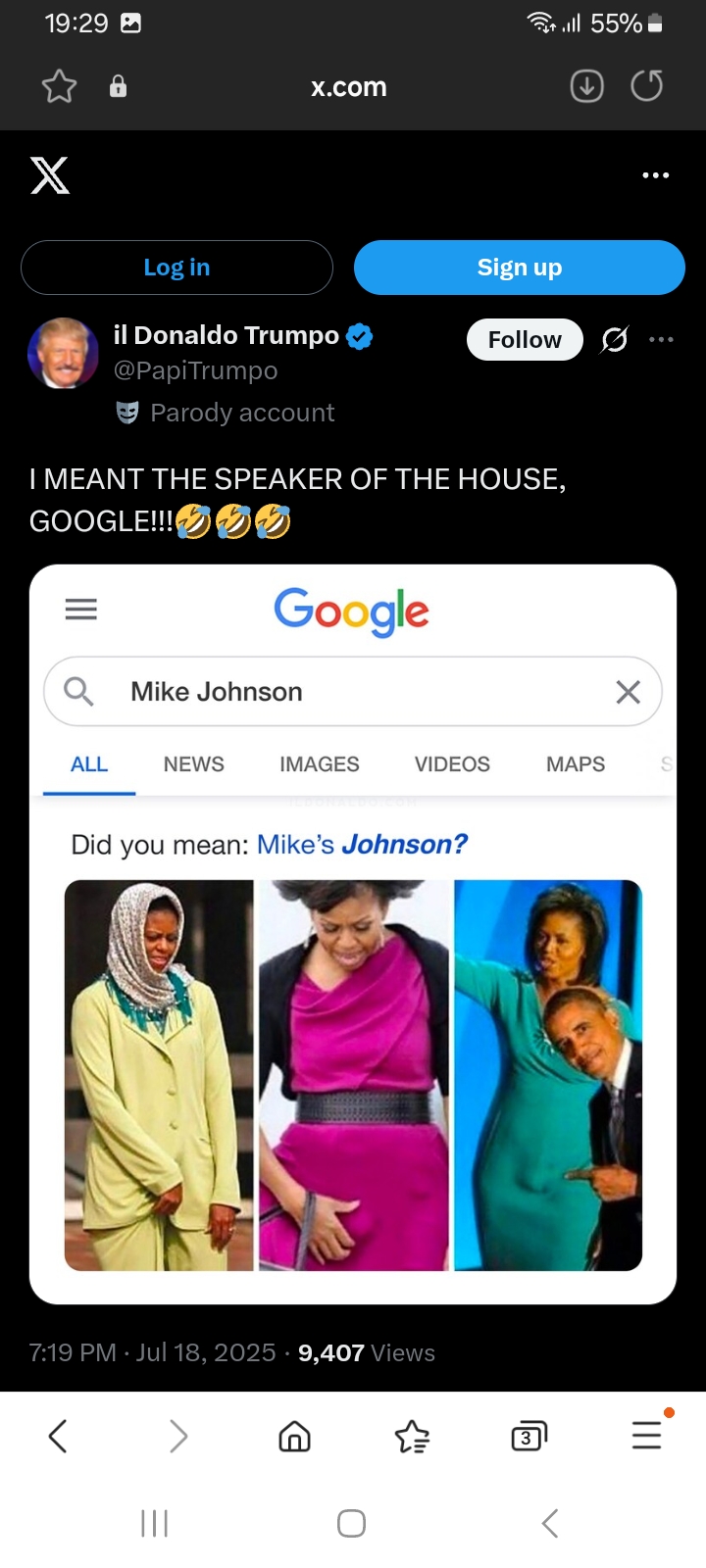Open the attached Google search image

tap(353, 934)
